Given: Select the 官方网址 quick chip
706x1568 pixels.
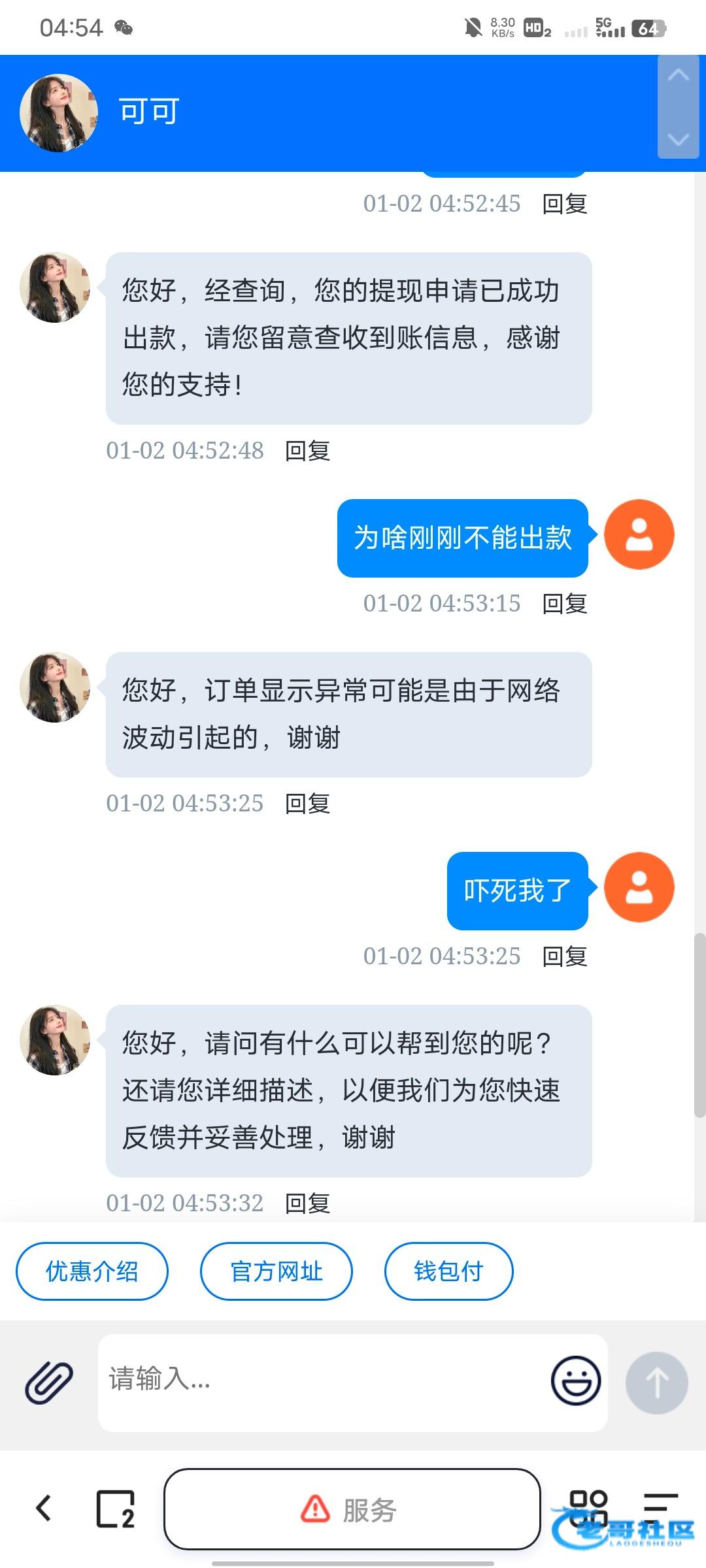Looking at the screenshot, I should click(276, 1271).
